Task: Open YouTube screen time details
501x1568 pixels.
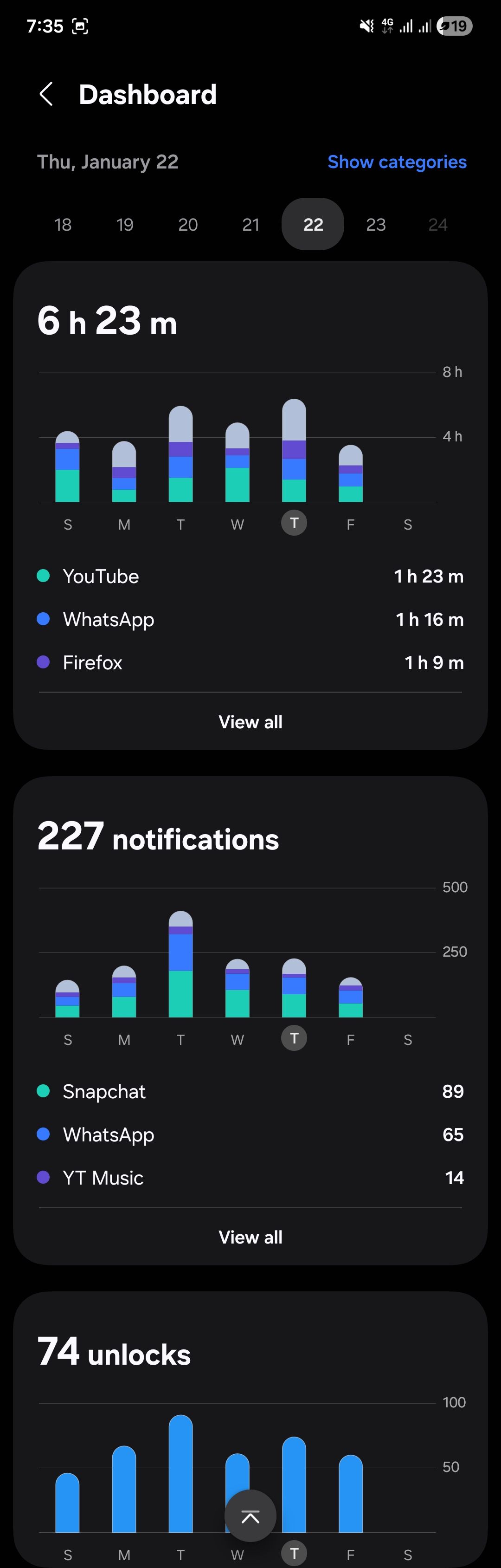Action: coord(250,576)
